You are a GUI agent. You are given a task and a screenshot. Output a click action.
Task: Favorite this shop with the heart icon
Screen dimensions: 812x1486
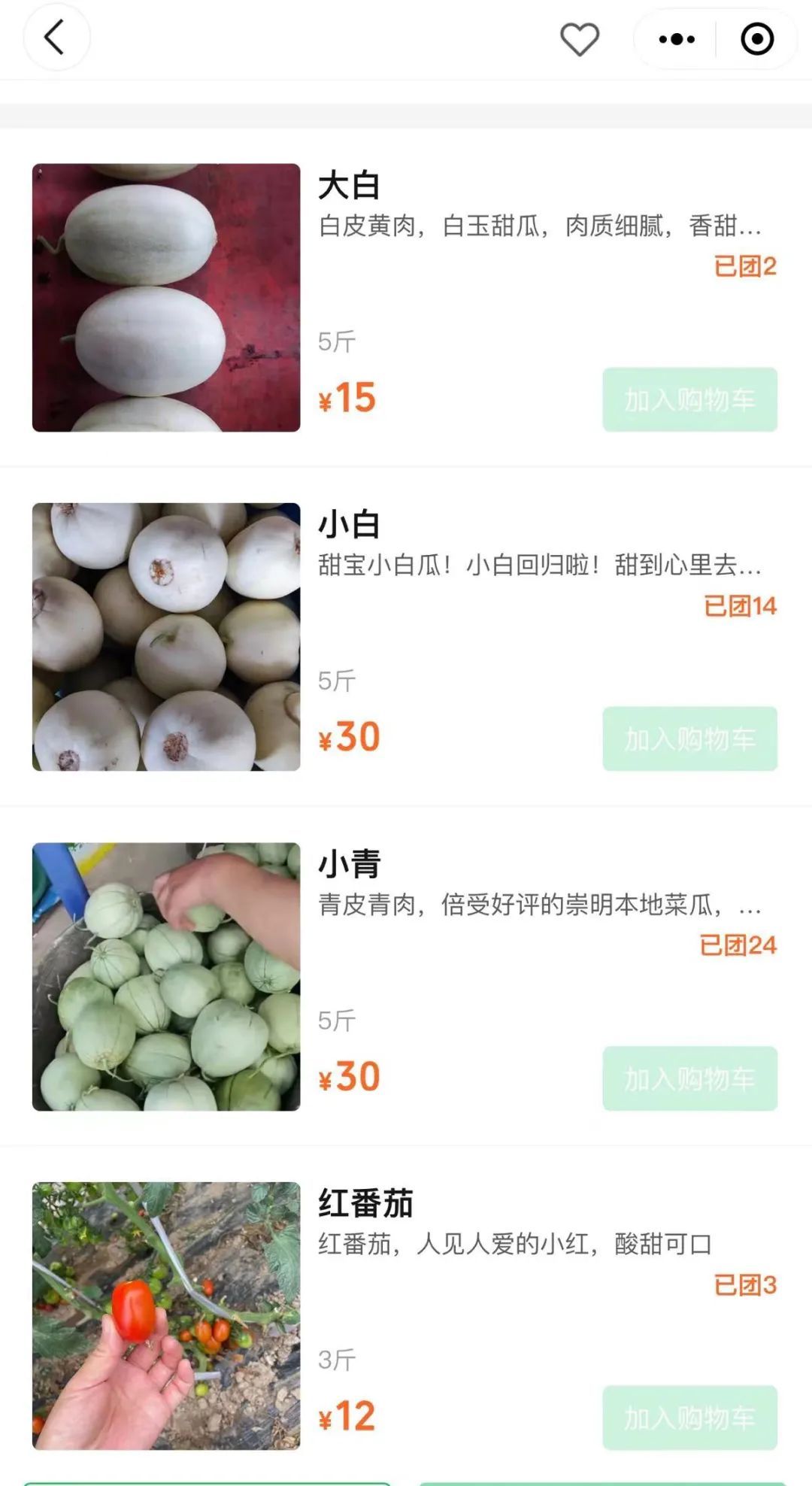click(580, 39)
